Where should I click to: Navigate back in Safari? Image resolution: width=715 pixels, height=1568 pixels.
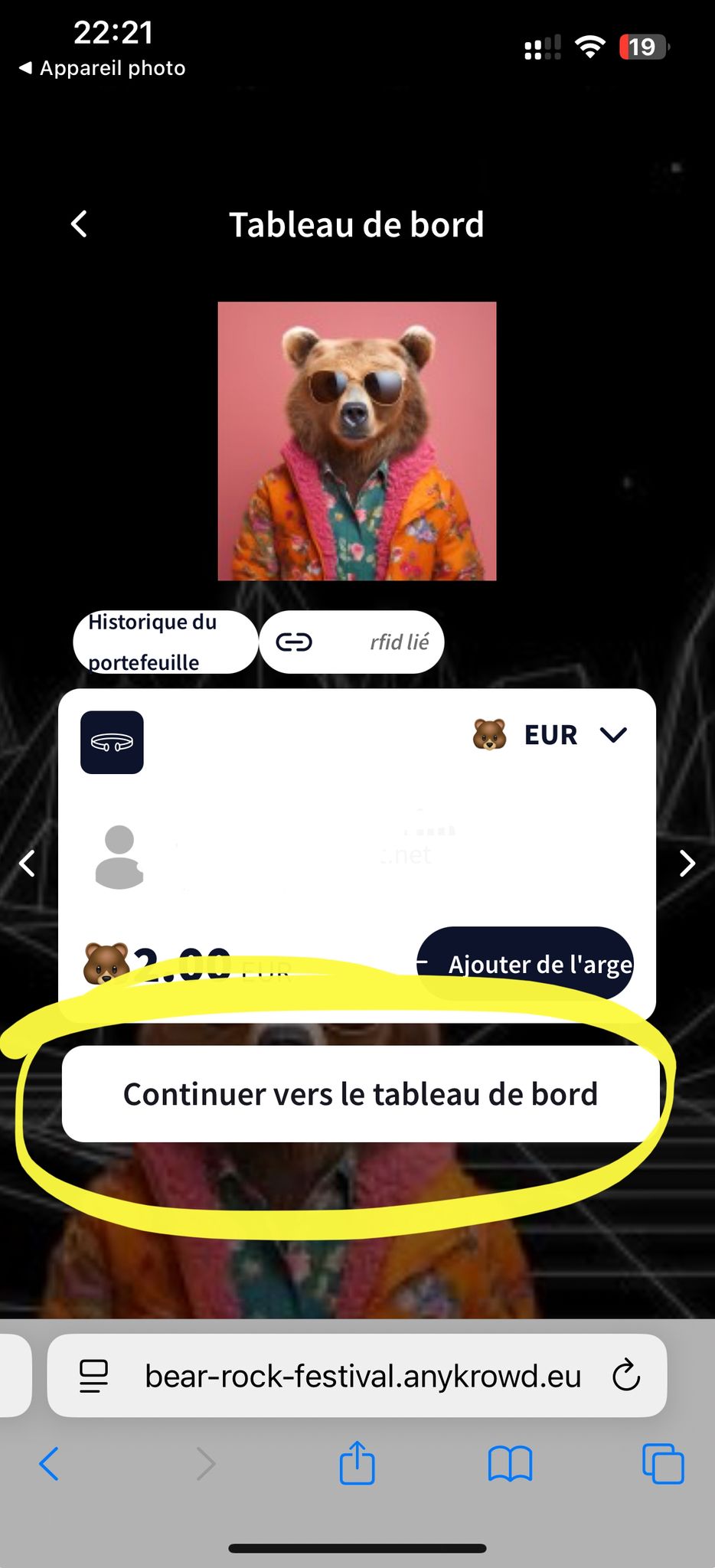click(x=49, y=1464)
